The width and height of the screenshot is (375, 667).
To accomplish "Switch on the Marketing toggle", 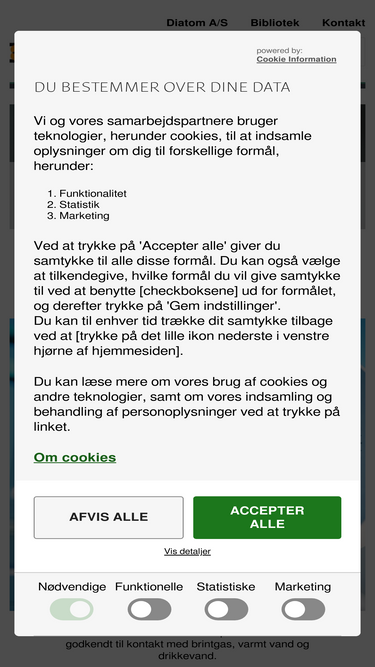I will pos(303,609).
